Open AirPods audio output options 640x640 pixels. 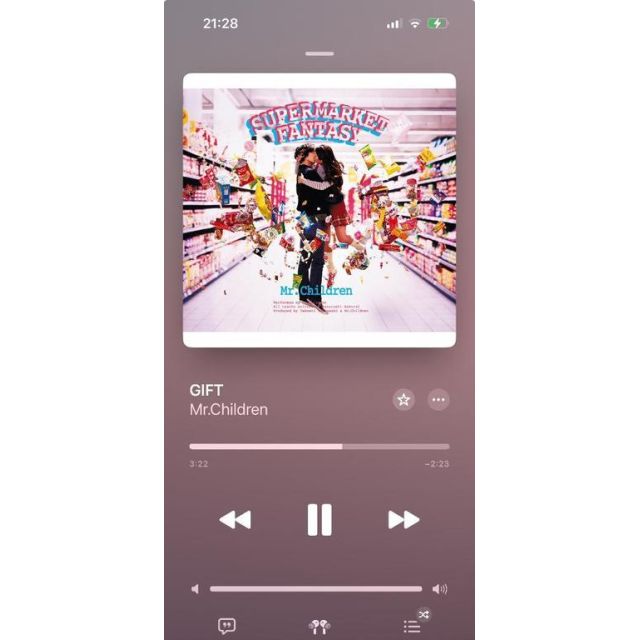pos(319,627)
